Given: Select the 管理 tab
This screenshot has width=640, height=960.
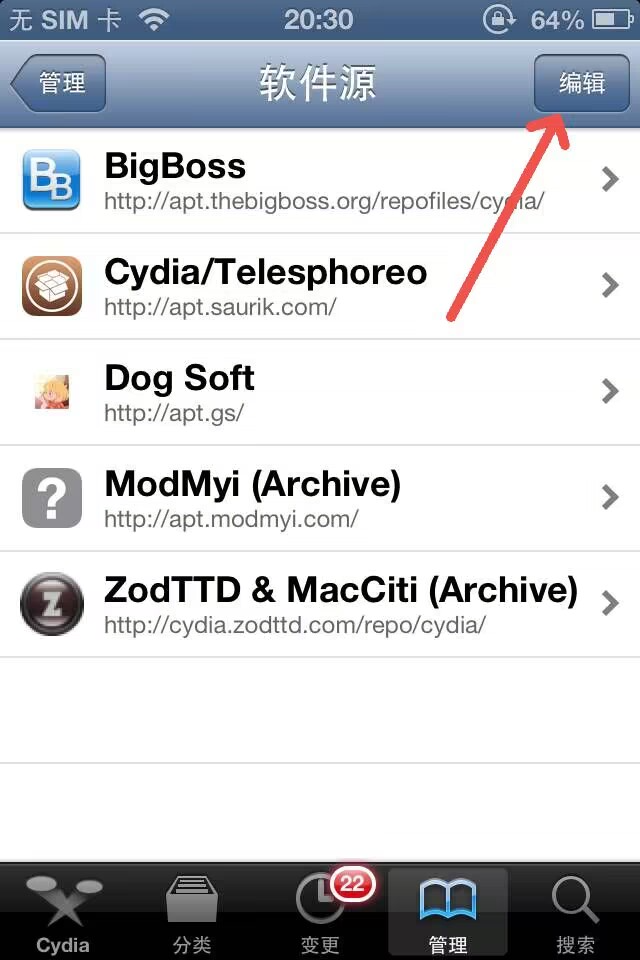Looking at the screenshot, I should coord(447,912).
